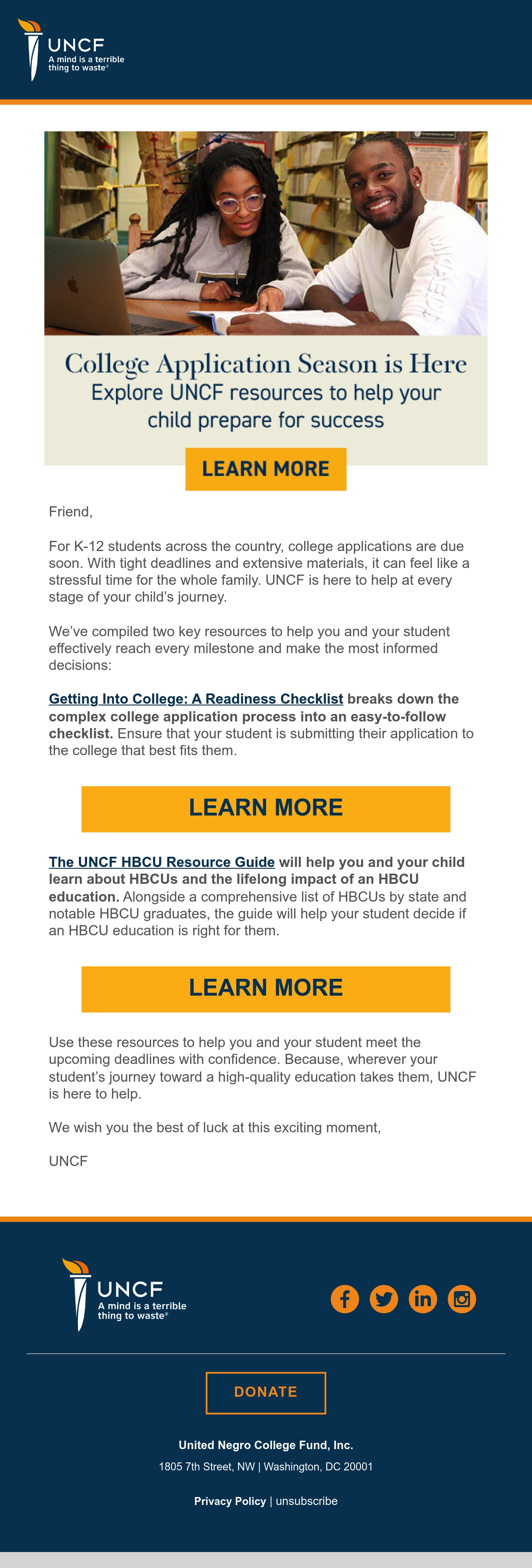
Task: Tap the unsubscribe link
Action: (x=306, y=1501)
